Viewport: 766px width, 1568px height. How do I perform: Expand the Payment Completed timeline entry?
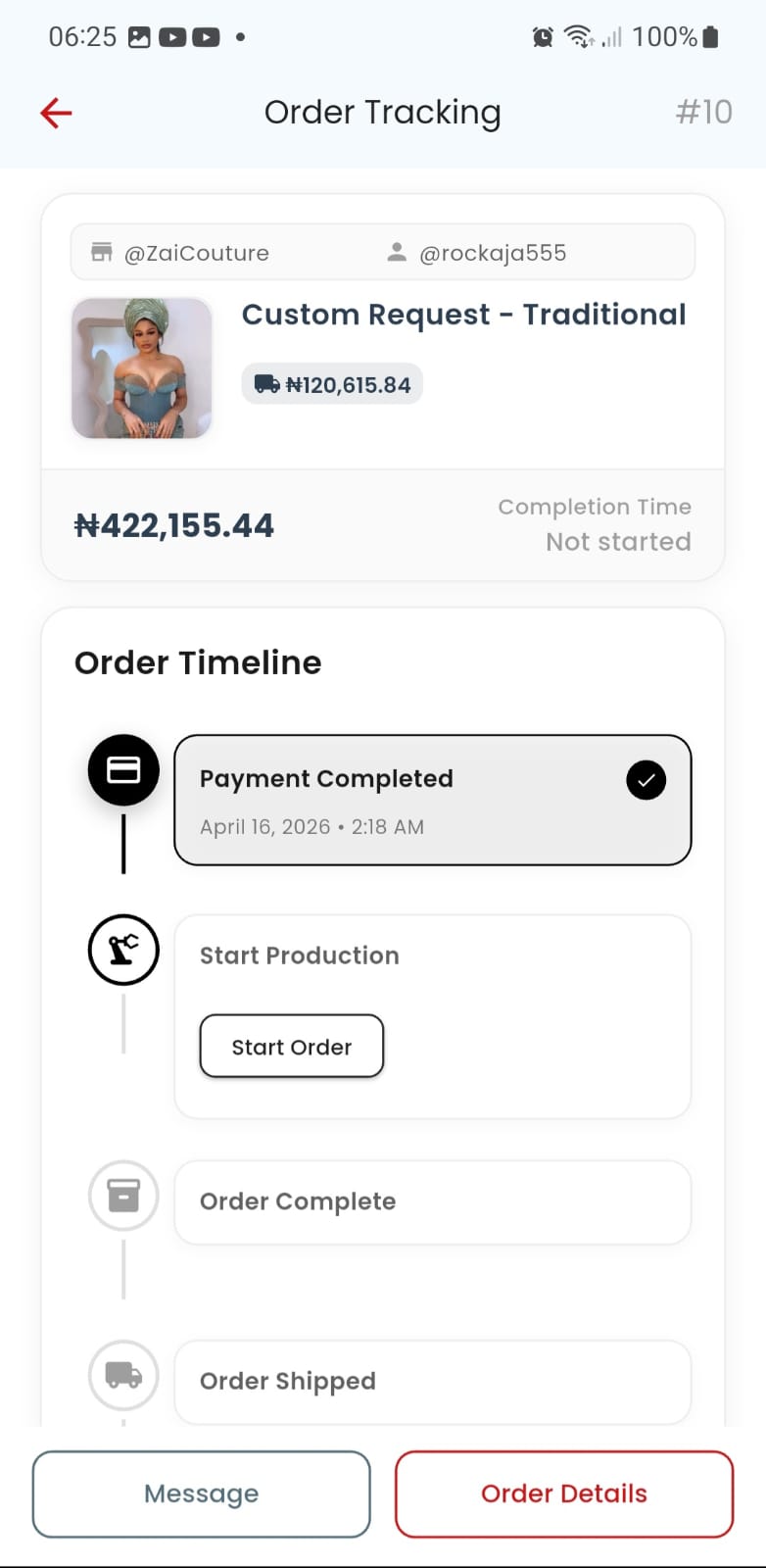click(x=432, y=800)
